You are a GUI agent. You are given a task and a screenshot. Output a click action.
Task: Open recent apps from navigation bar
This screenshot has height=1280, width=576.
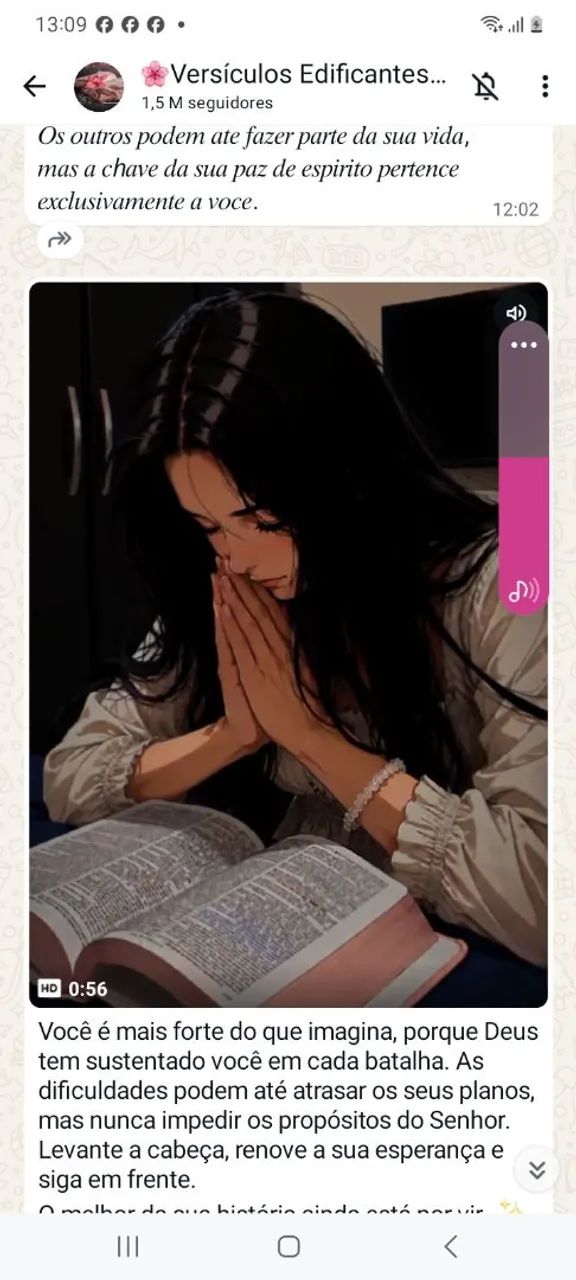[128, 1246]
